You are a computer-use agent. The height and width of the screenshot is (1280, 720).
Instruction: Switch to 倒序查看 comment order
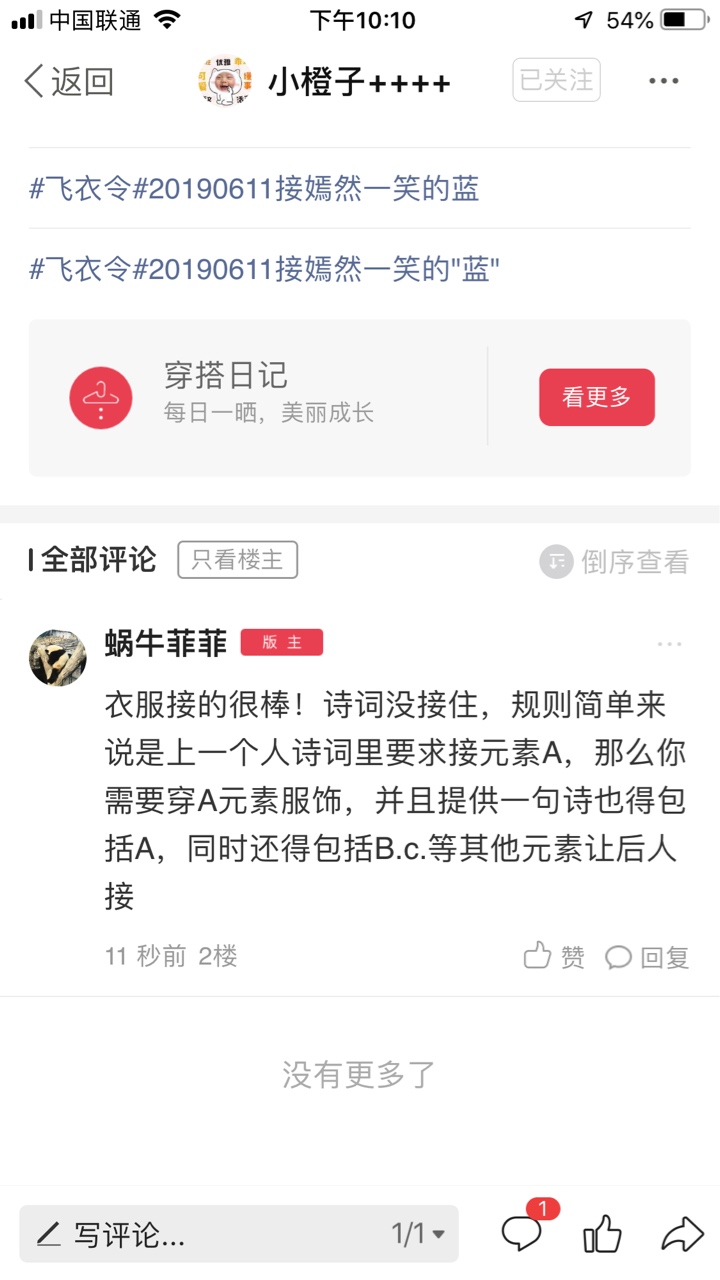(615, 562)
